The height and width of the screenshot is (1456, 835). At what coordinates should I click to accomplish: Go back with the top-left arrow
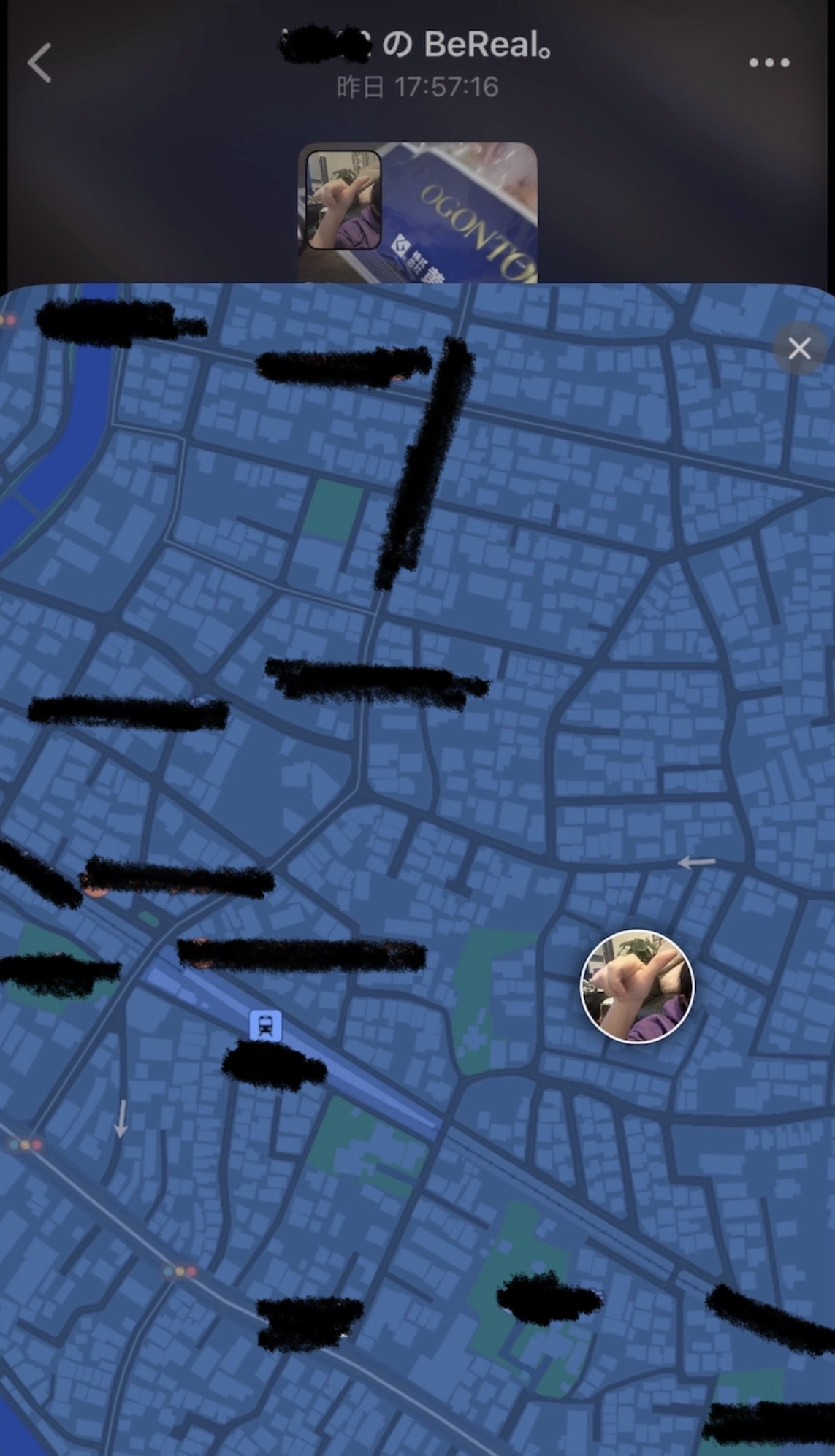pos(40,63)
